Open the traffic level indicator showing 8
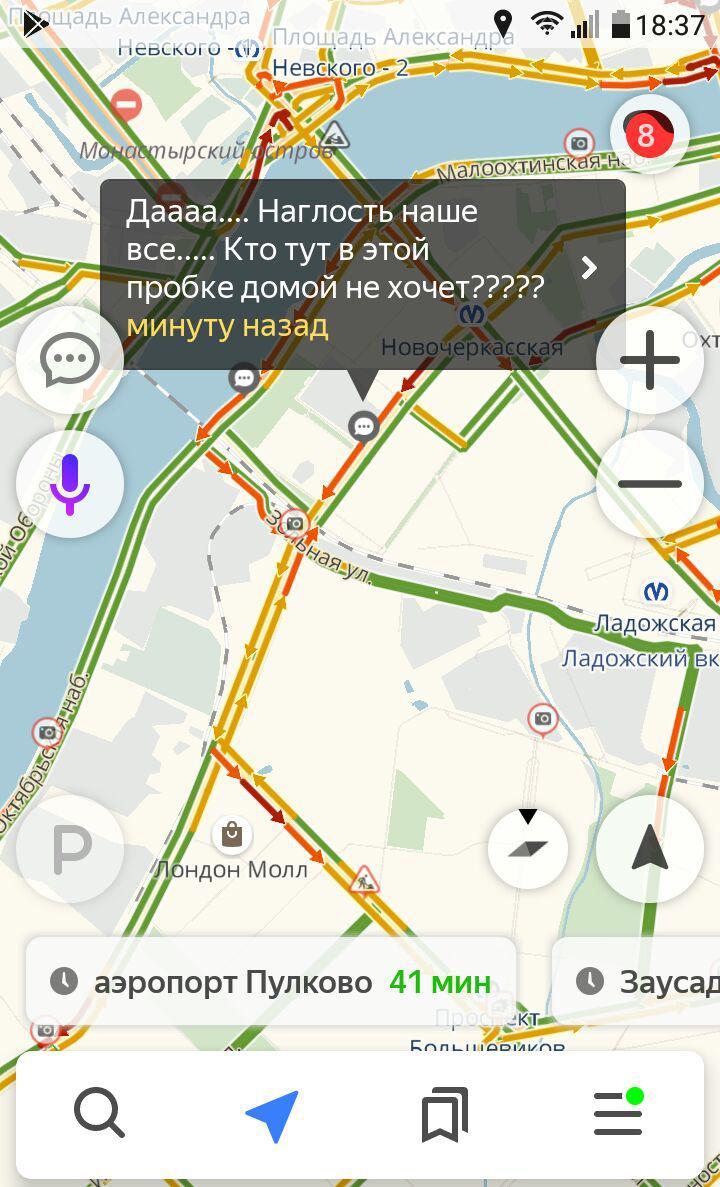Screen dimensions: 720x1187 (x=650, y=134)
